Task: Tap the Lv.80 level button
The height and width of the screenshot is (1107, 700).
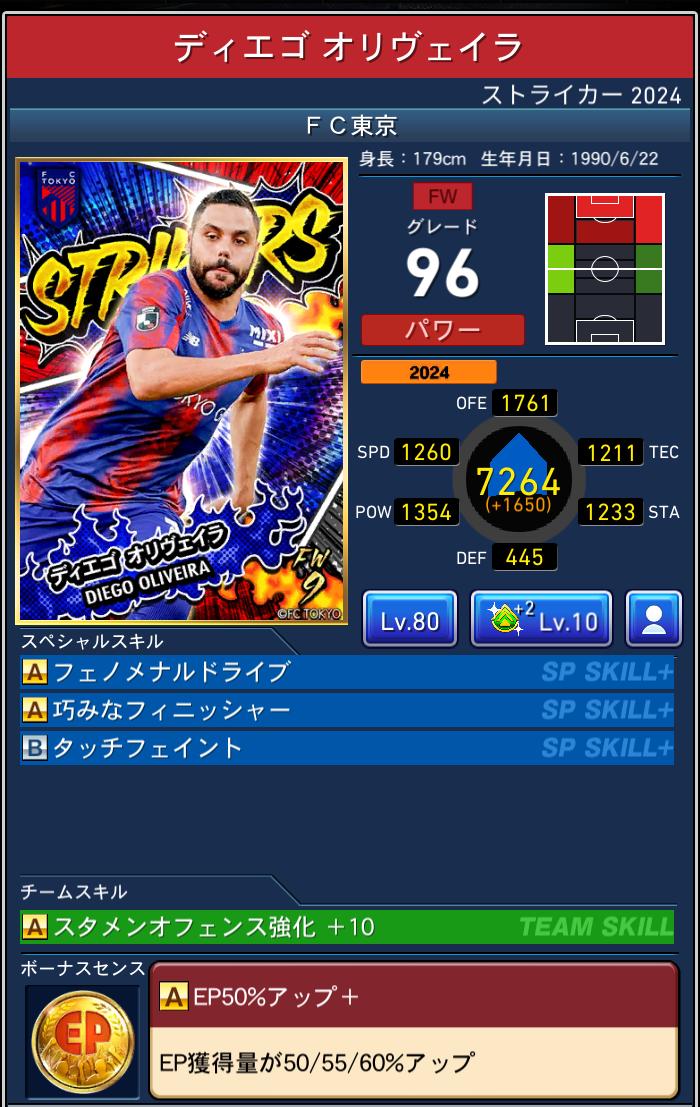Action: 410,620
